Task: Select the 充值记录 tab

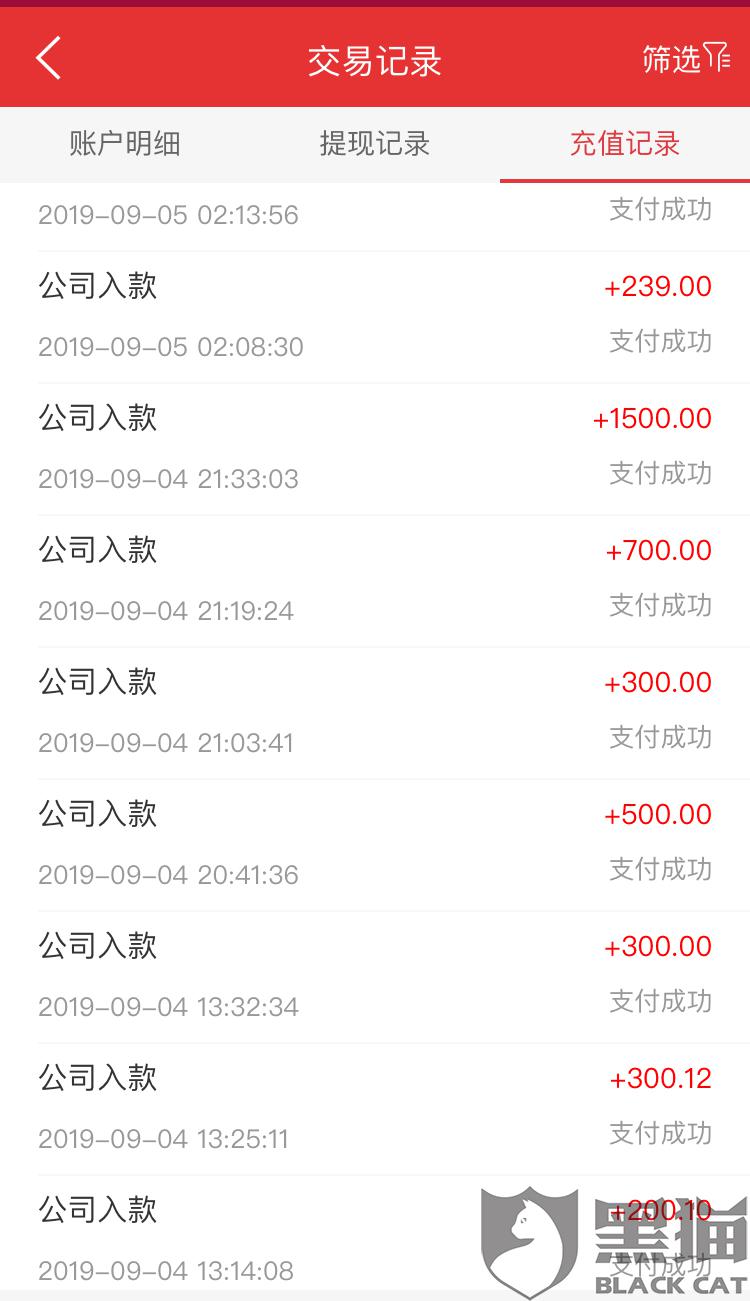Action: click(x=625, y=143)
